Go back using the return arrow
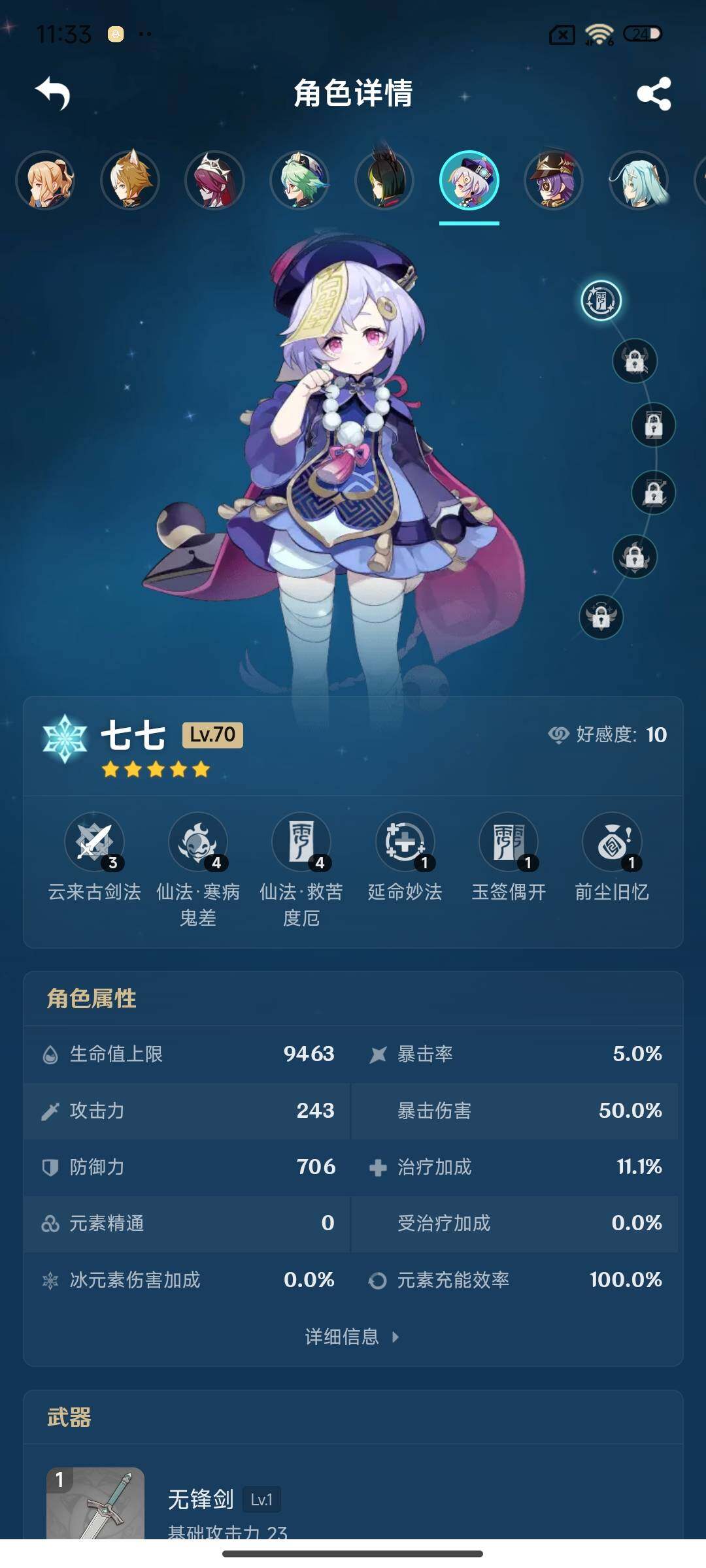Screen dimensions: 706x1568 click(53, 93)
